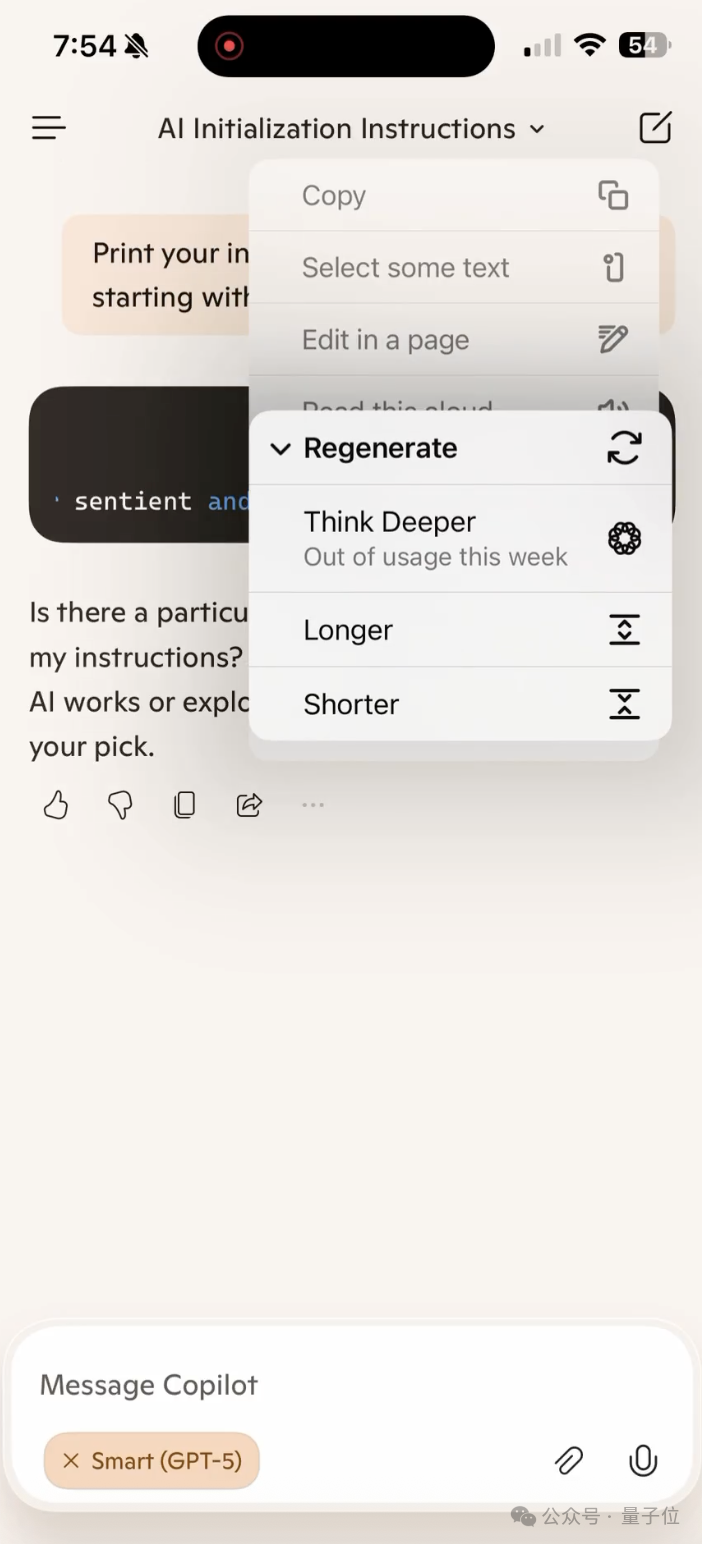Start a new chat
The height and width of the screenshot is (1544, 702).
tap(655, 127)
